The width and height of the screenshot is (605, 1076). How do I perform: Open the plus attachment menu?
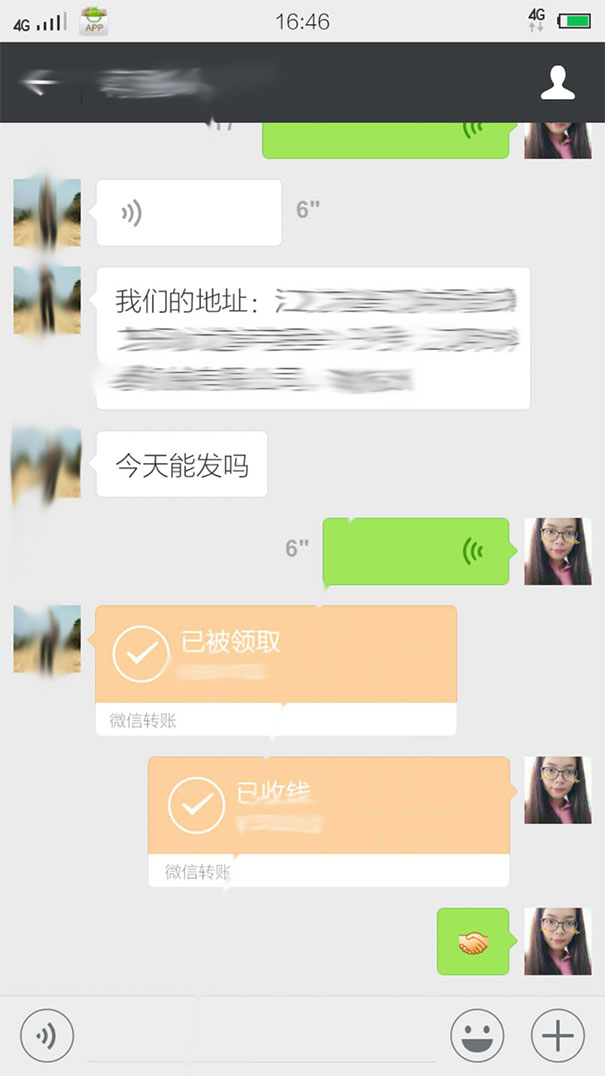[557, 1034]
